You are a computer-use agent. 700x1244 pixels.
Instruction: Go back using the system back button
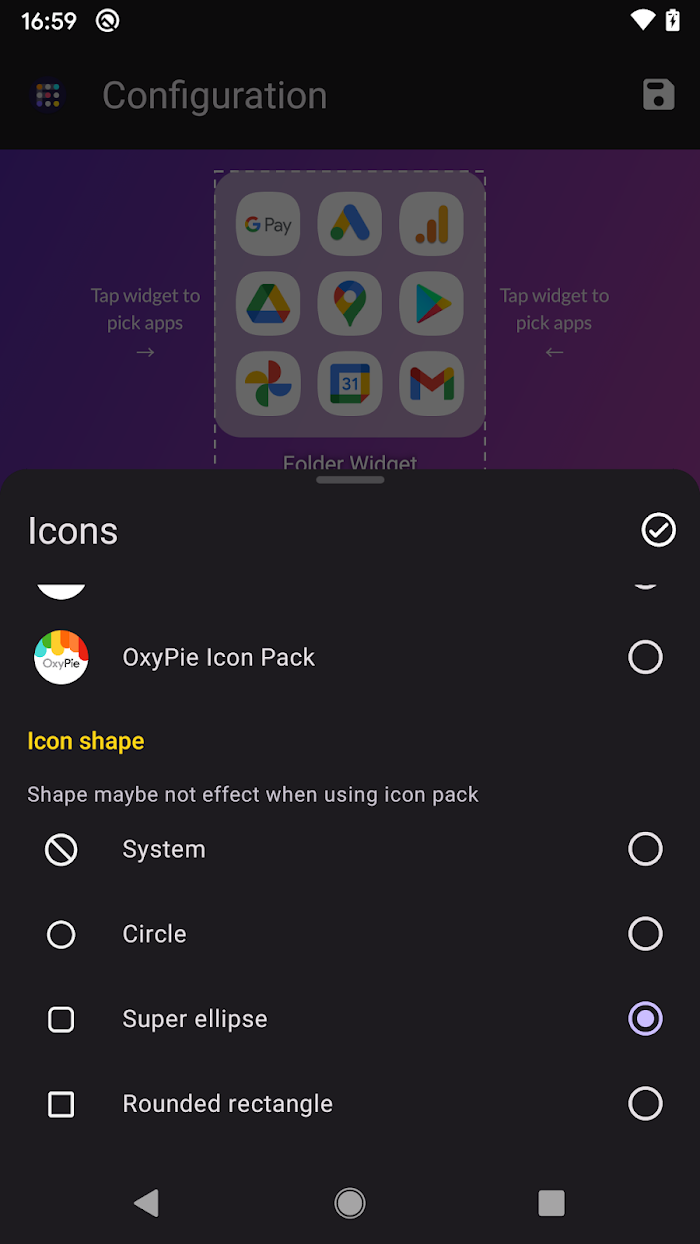147,1203
